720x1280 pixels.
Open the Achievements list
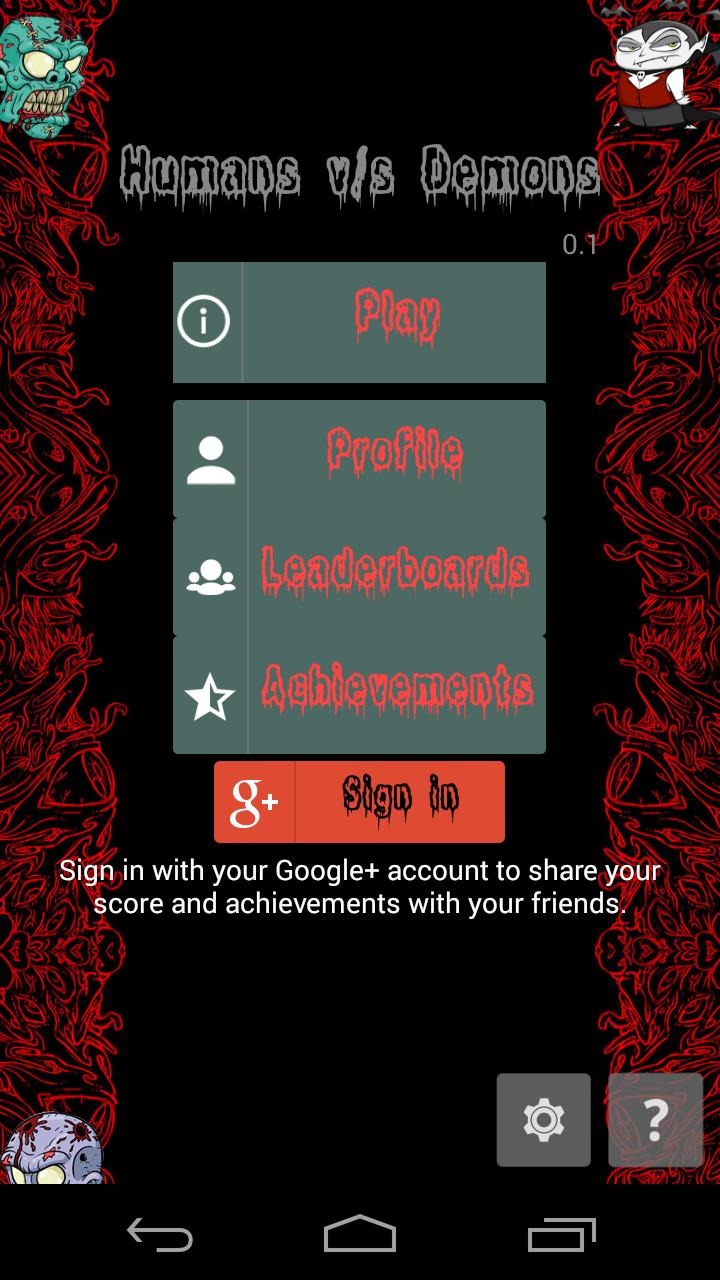[360, 694]
